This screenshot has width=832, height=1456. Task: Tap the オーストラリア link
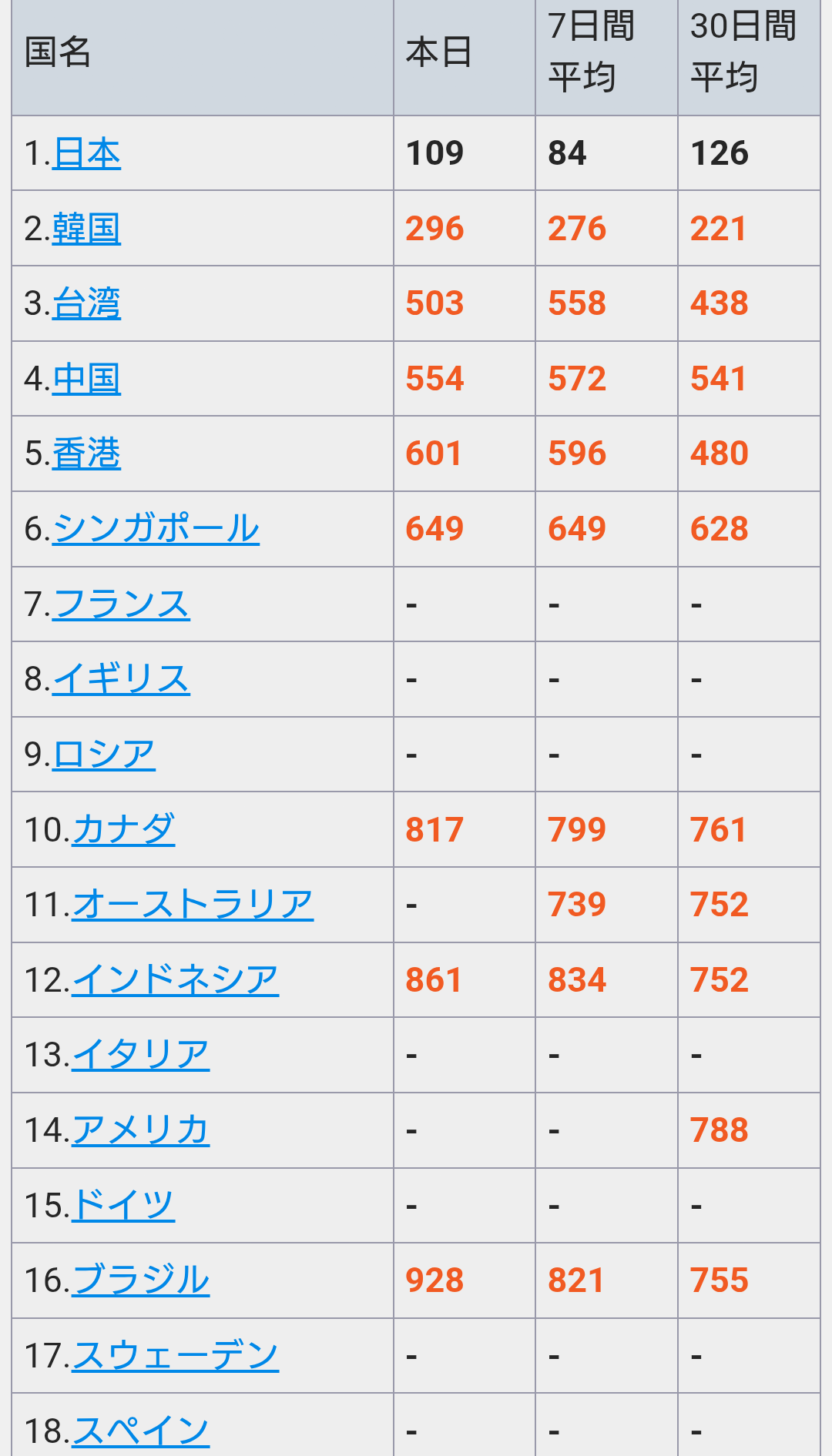click(x=193, y=905)
